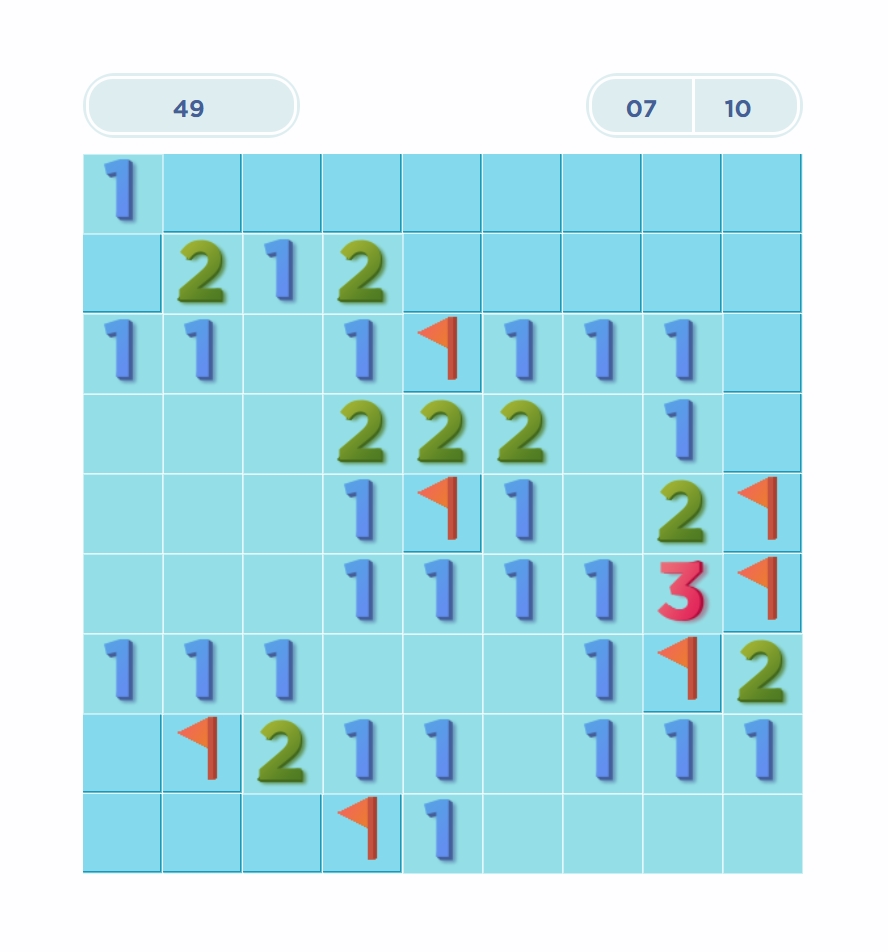
Task: Uncover the cell left of the bottom-row flag
Action: coord(282,833)
